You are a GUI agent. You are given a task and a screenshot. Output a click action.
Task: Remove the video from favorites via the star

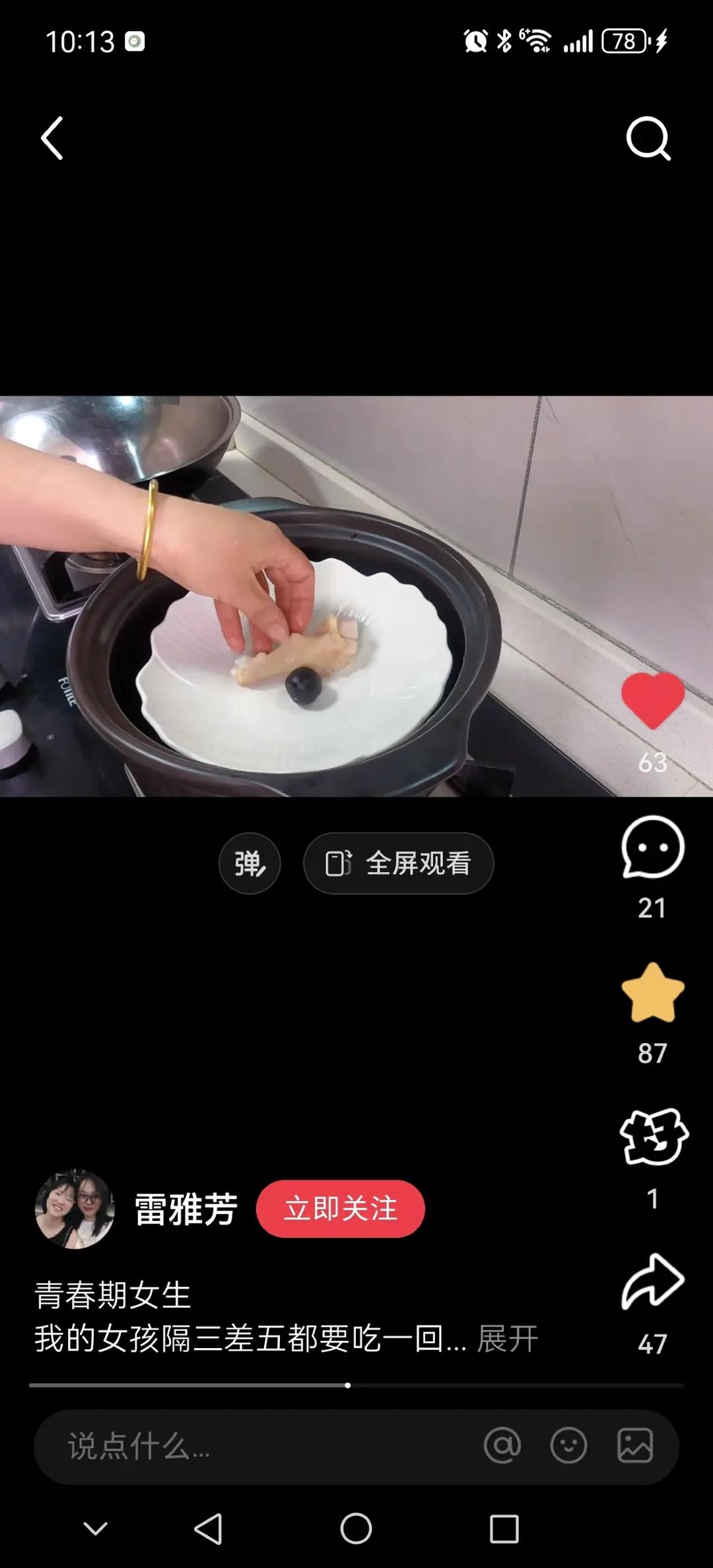(652, 993)
